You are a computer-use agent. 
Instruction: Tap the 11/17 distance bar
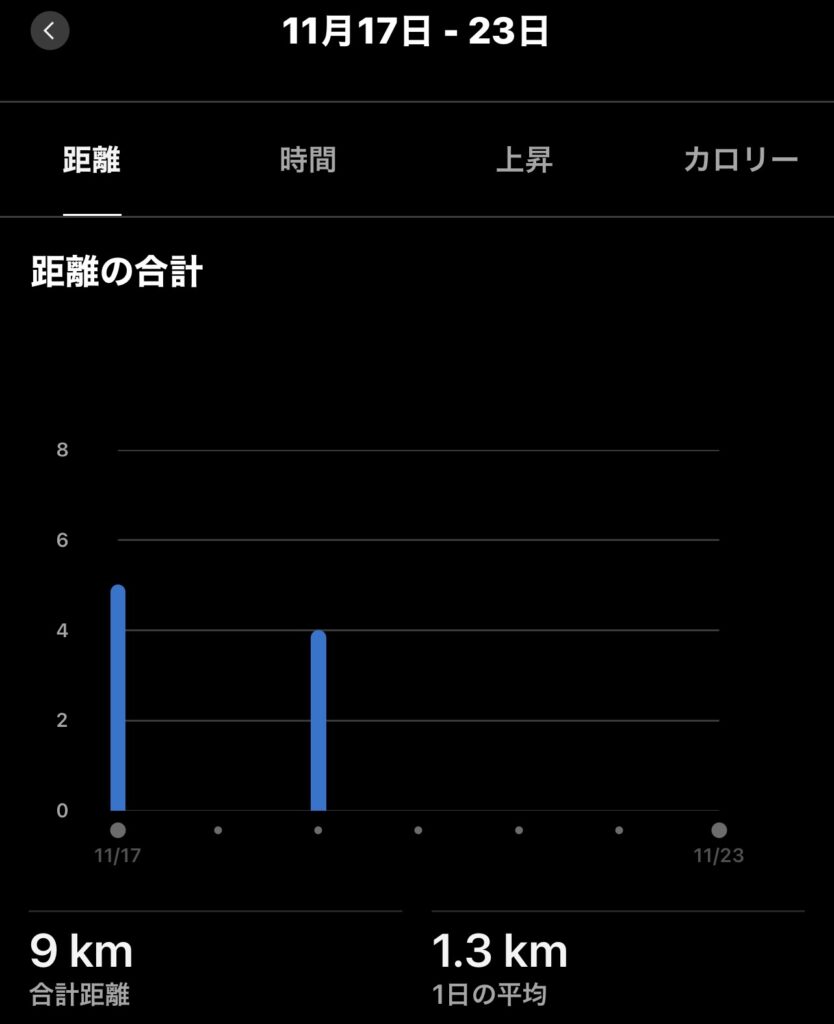pyautogui.click(x=118, y=698)
